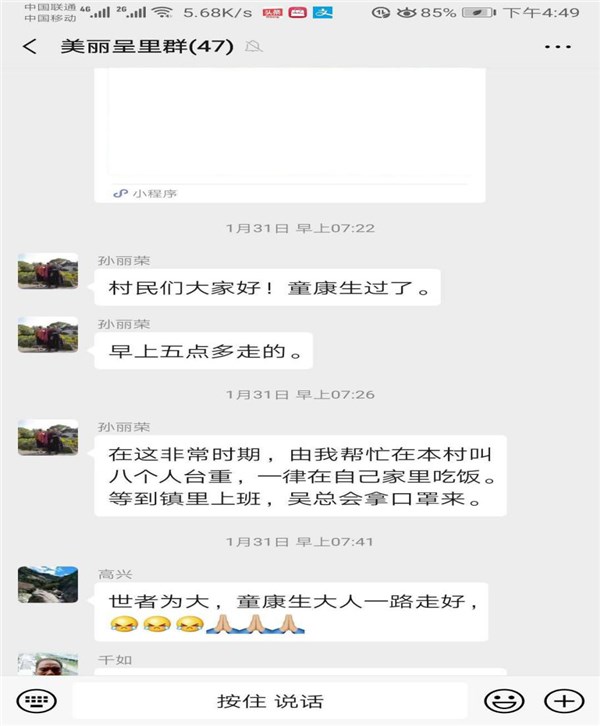
Task: Switch to keyboard input
Action: (35, 701)
